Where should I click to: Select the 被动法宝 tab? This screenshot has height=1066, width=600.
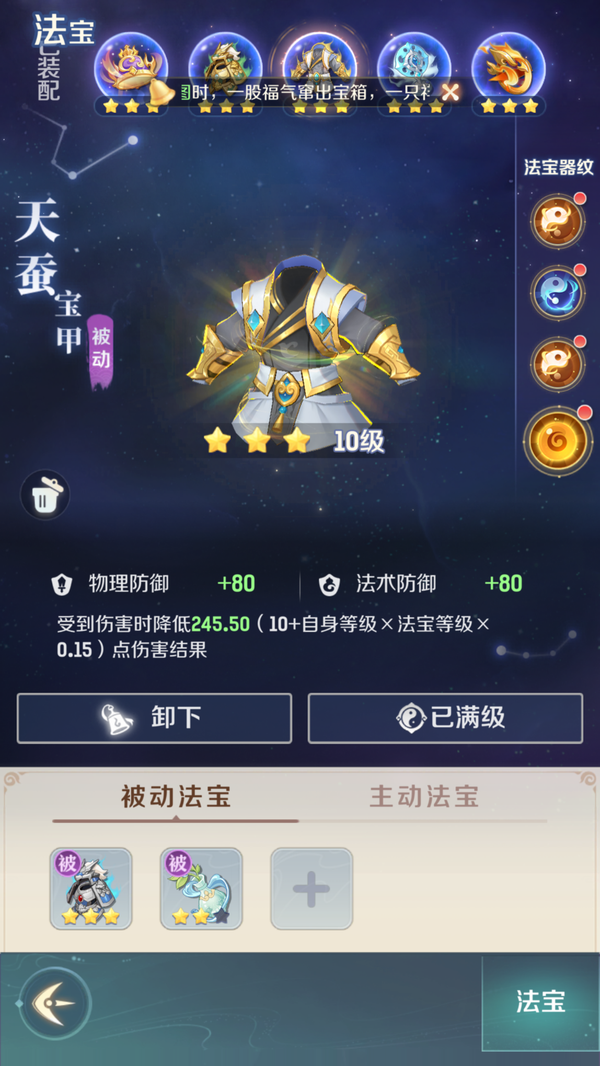pos(176,796)
